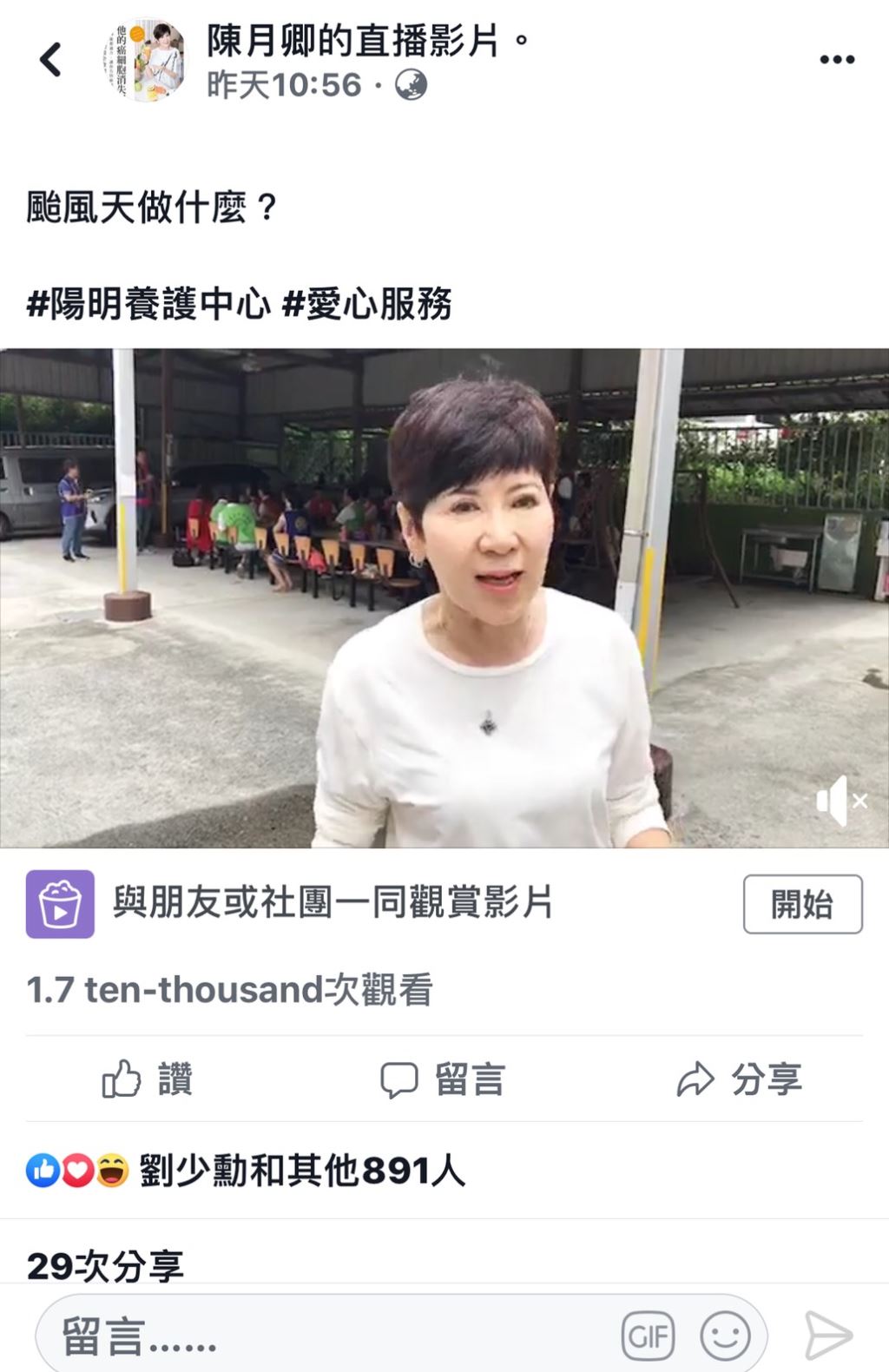The height and width of the screenshot is (1372, 889).
Task: Open the GIF picker
Action: (648, 1336)
